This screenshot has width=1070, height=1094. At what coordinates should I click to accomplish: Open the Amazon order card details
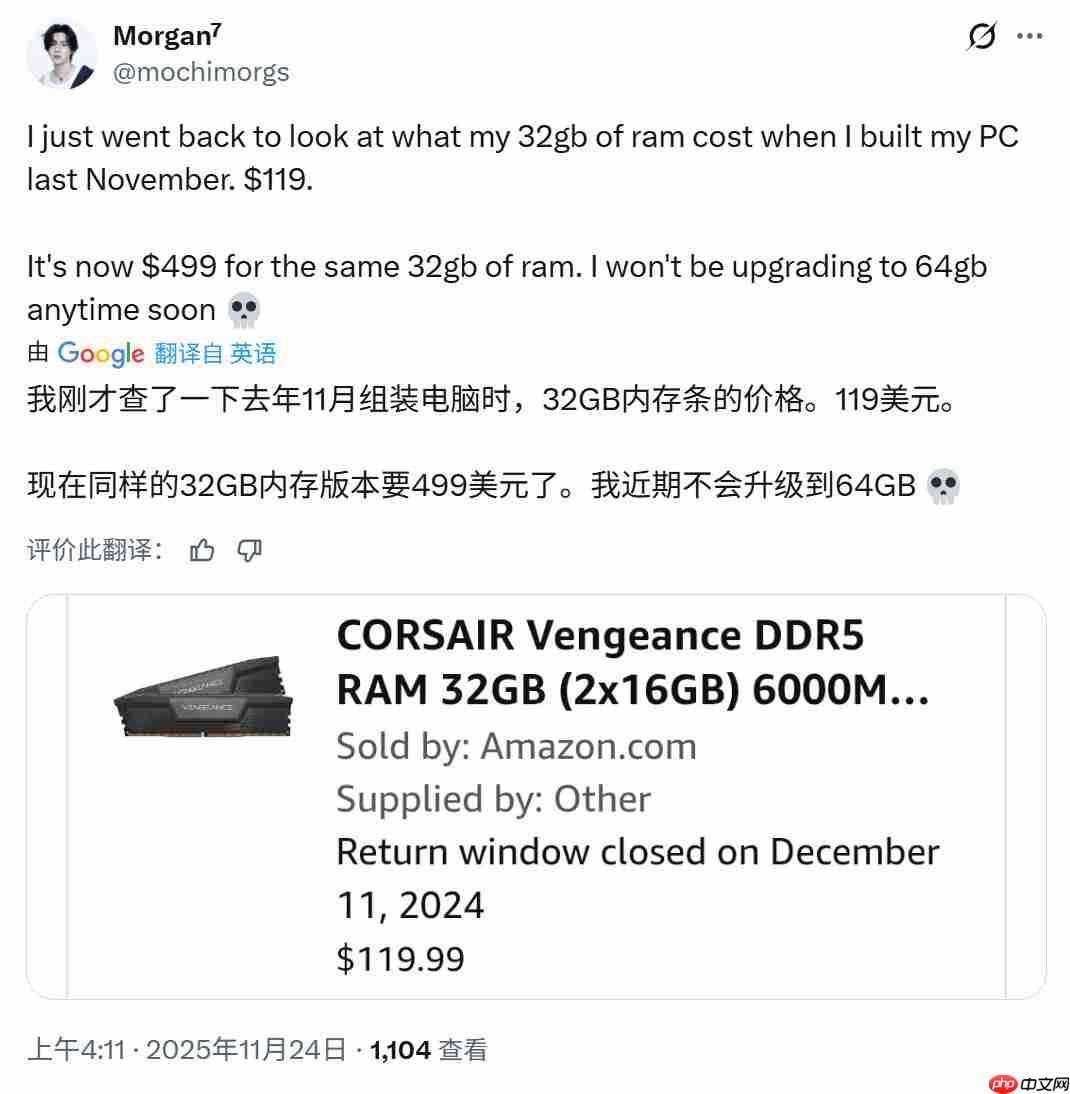[535, 795]
